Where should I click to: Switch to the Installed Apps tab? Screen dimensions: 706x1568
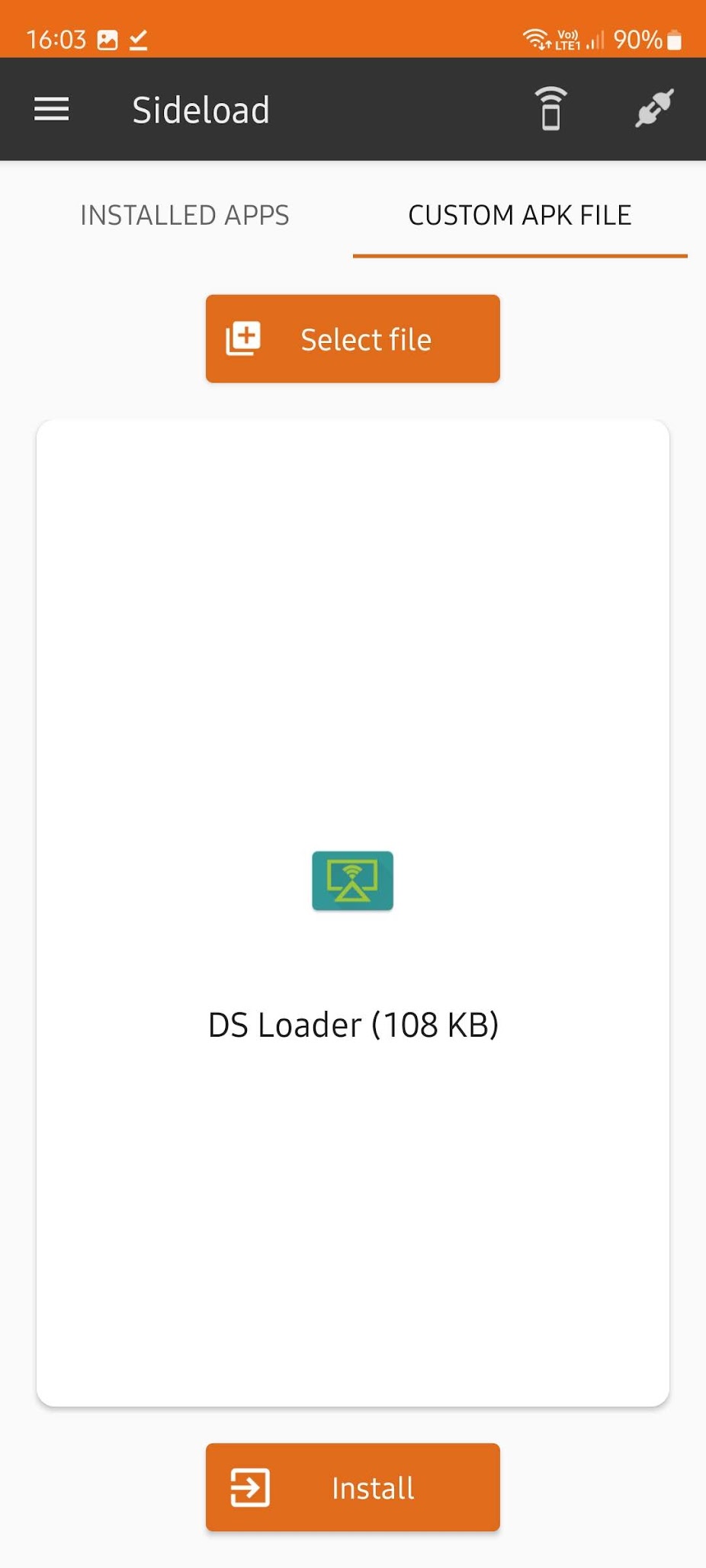coord(185,216)
